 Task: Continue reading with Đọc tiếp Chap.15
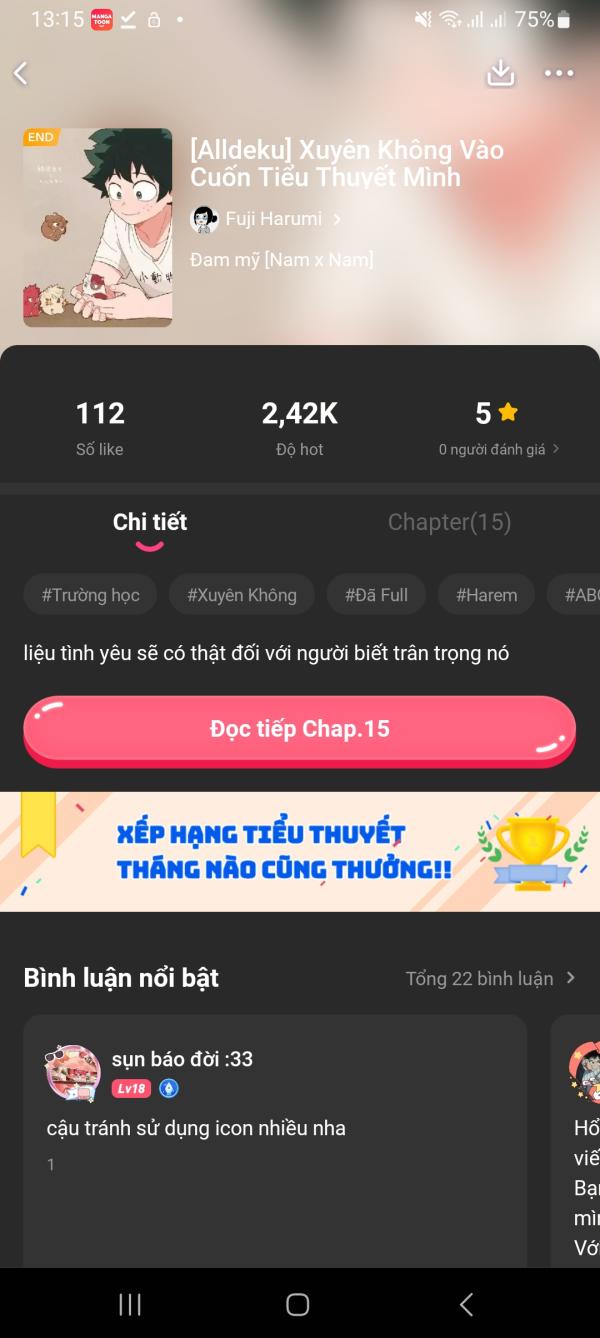299,729
